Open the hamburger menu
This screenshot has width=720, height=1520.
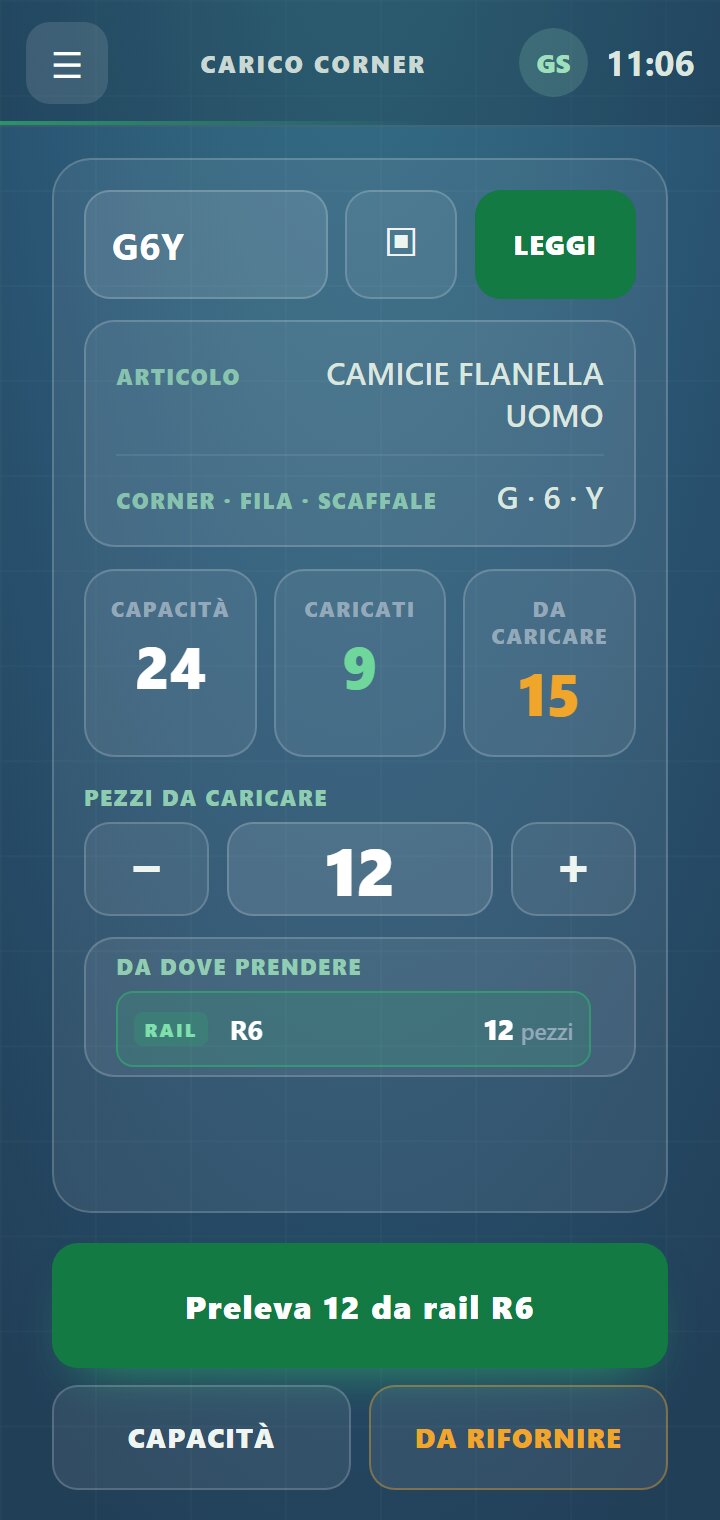pyautogui.click(x=67, y=63)
